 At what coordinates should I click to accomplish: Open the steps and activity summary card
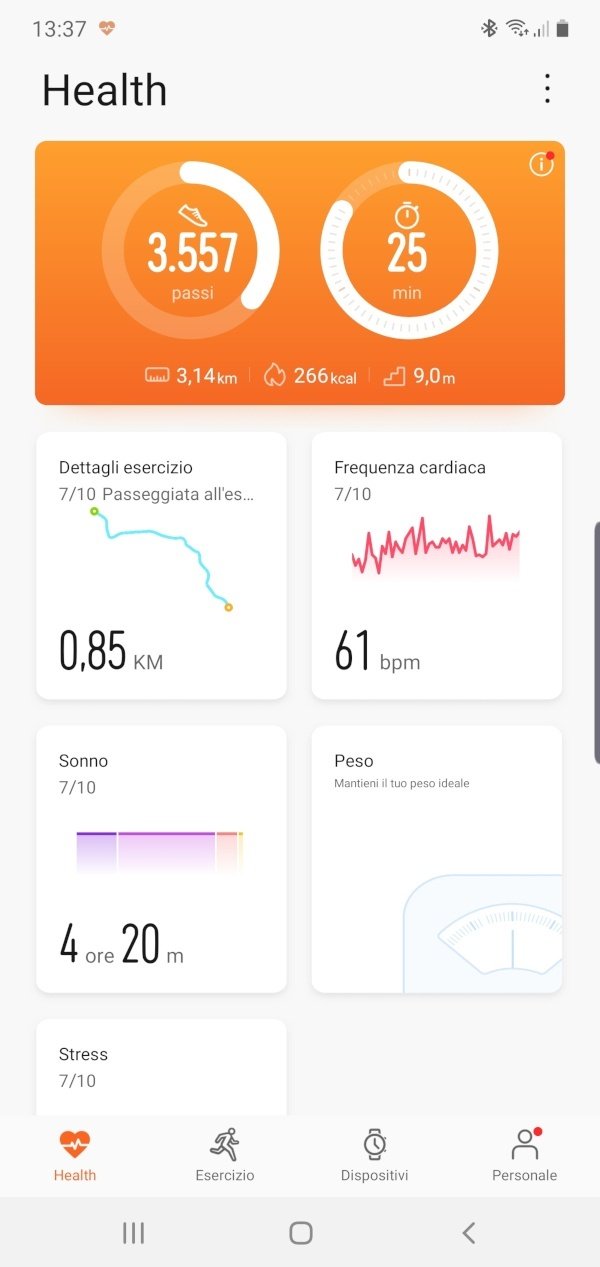pos(299,272)
